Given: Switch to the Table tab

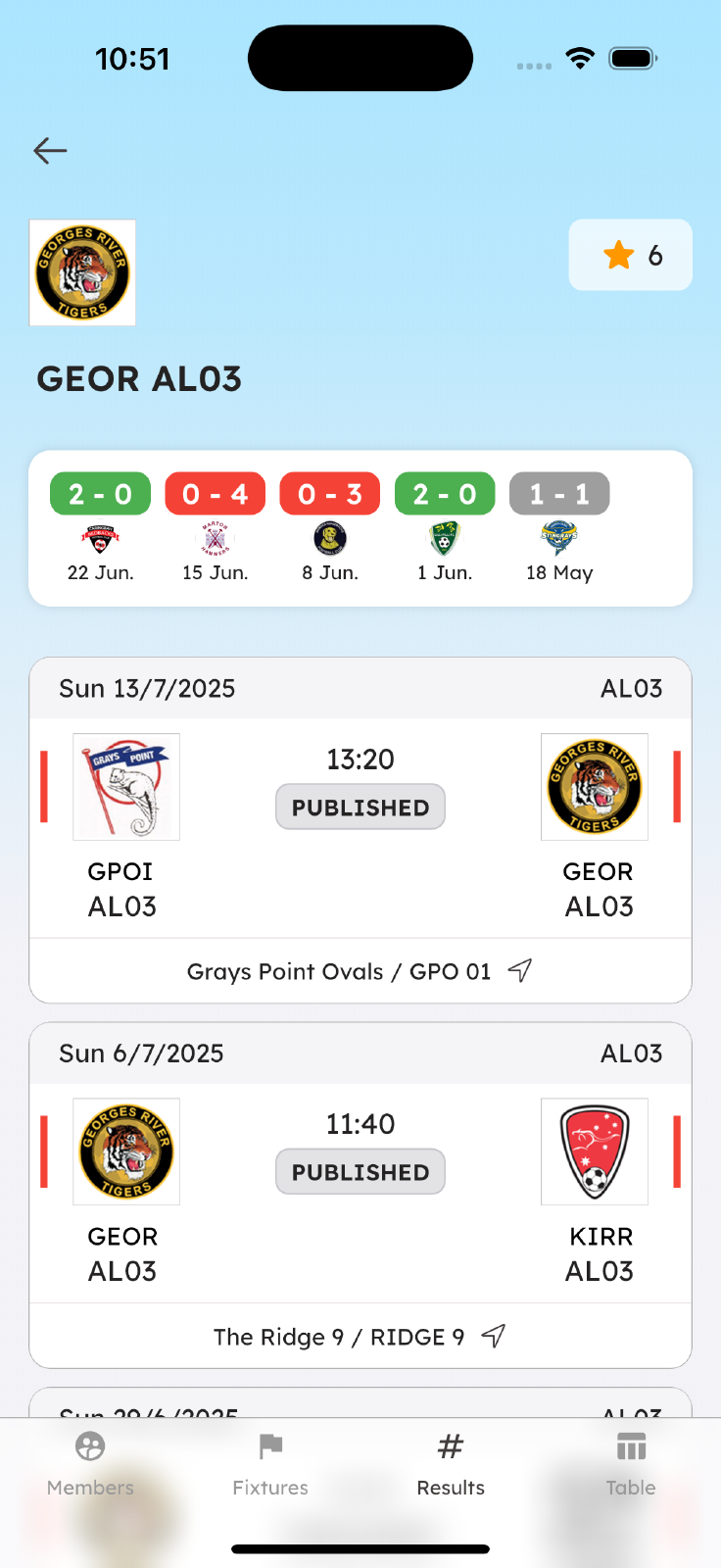Looking at the screenshot, I should [x=631, y=1464].
